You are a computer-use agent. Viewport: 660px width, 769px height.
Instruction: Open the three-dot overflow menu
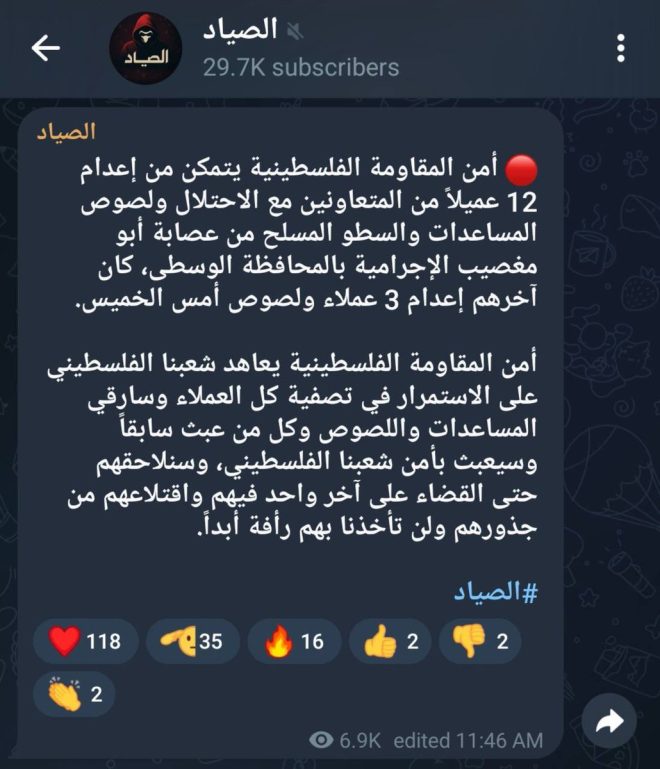[x=622, y=48]
